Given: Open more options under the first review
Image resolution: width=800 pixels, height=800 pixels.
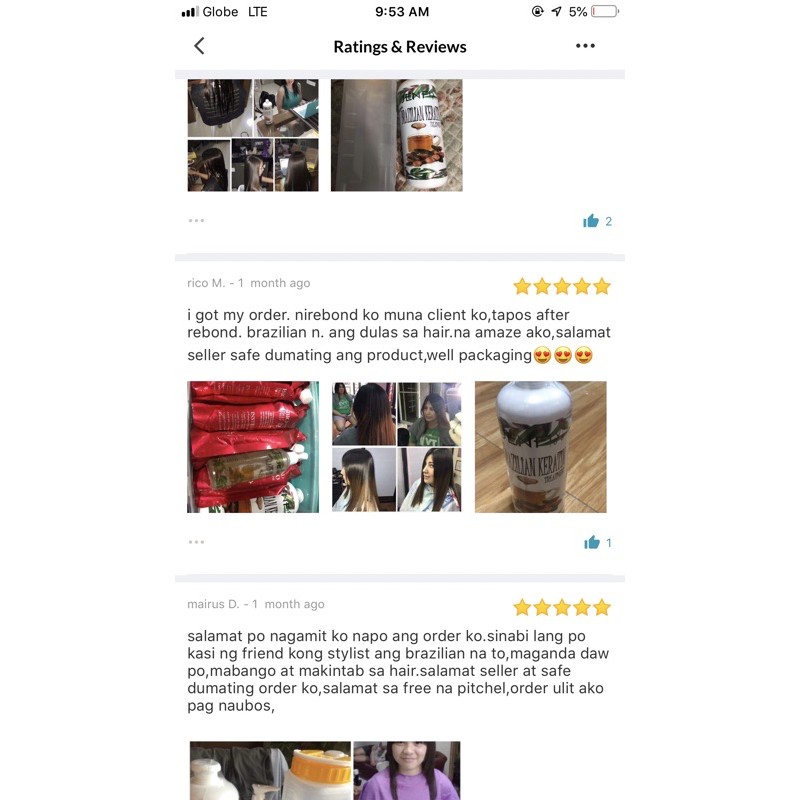Looking at the screenshot, I should [196, 220].
